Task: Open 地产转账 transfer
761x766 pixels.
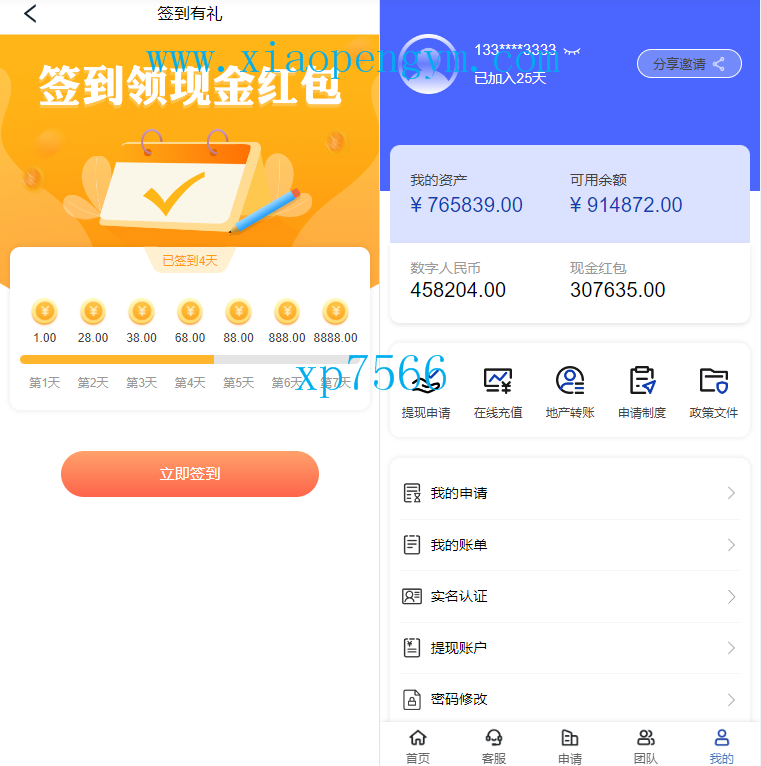Action: 570,391
